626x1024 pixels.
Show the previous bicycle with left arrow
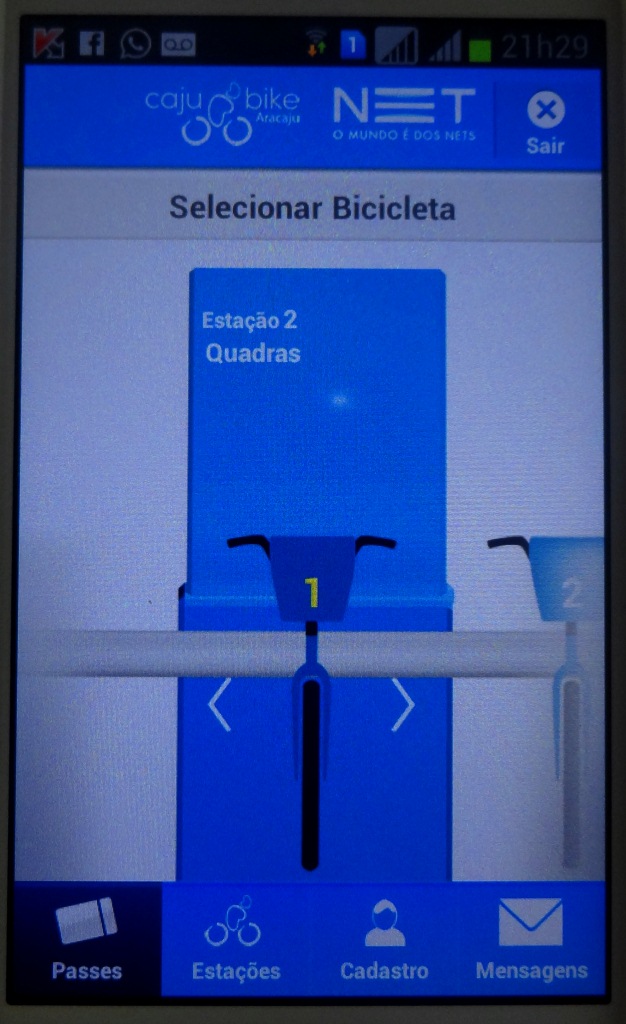(x=220, y=704)
